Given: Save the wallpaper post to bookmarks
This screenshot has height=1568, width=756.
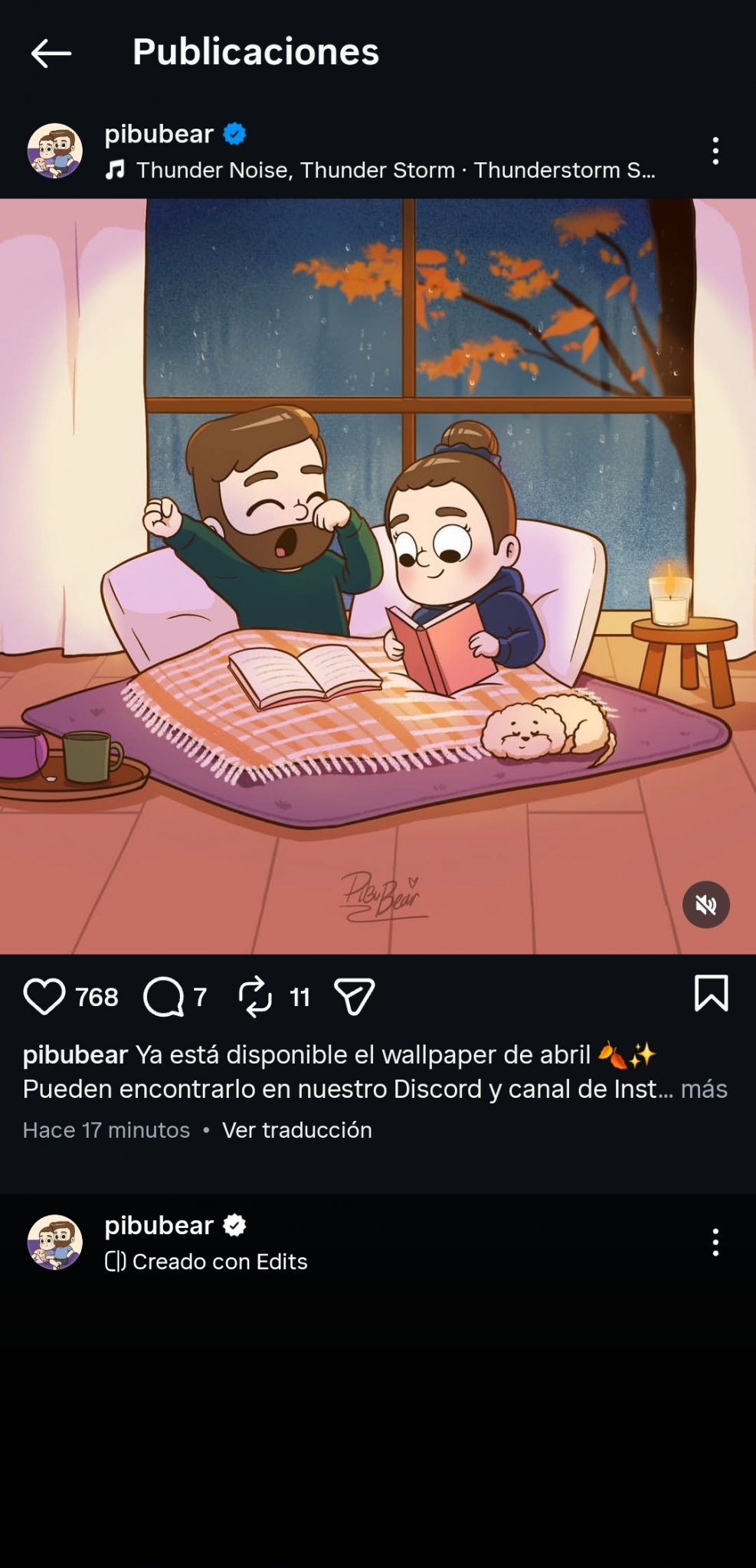Looking at the screenshot, I should point(711,994).
